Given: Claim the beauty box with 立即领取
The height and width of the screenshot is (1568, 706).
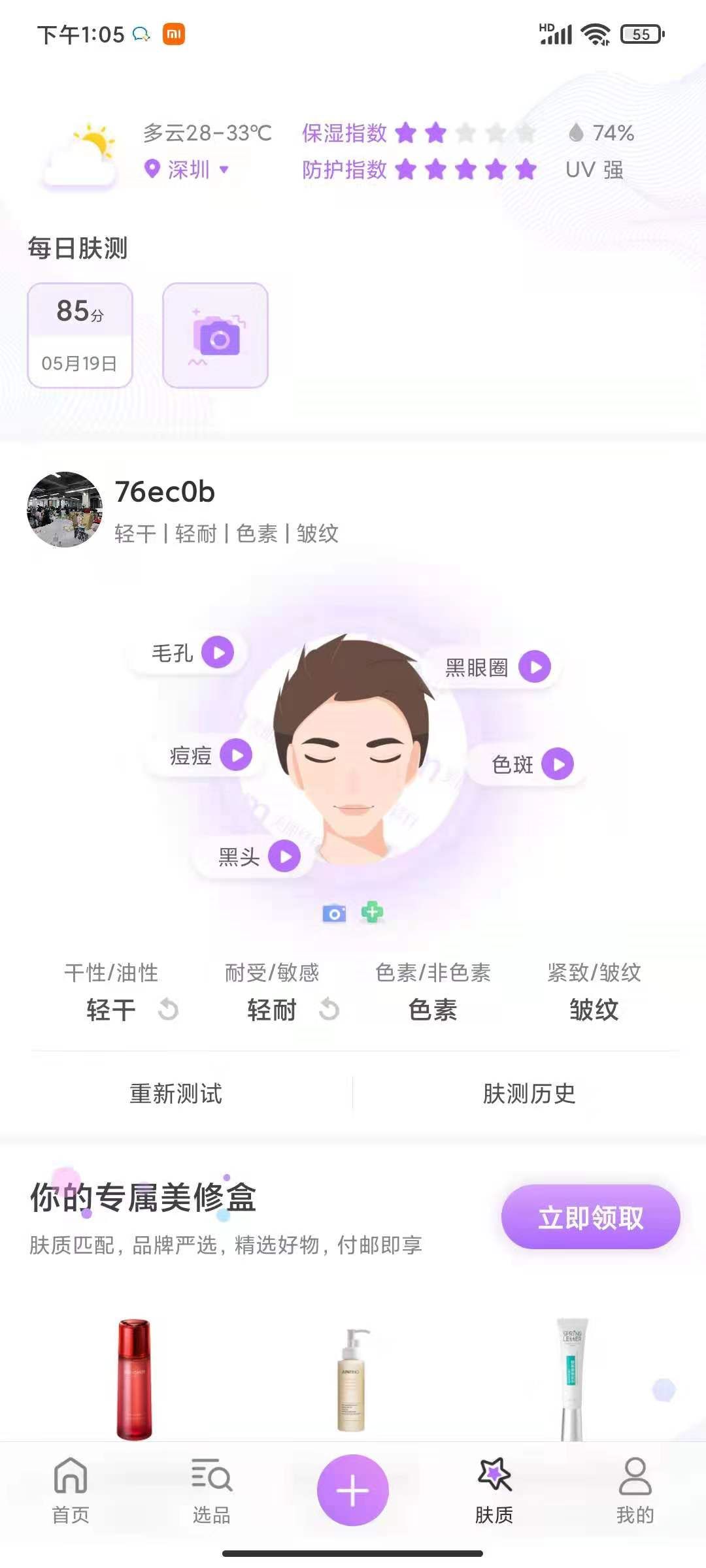Looking at the screenshot, I should pos(590,1217).
